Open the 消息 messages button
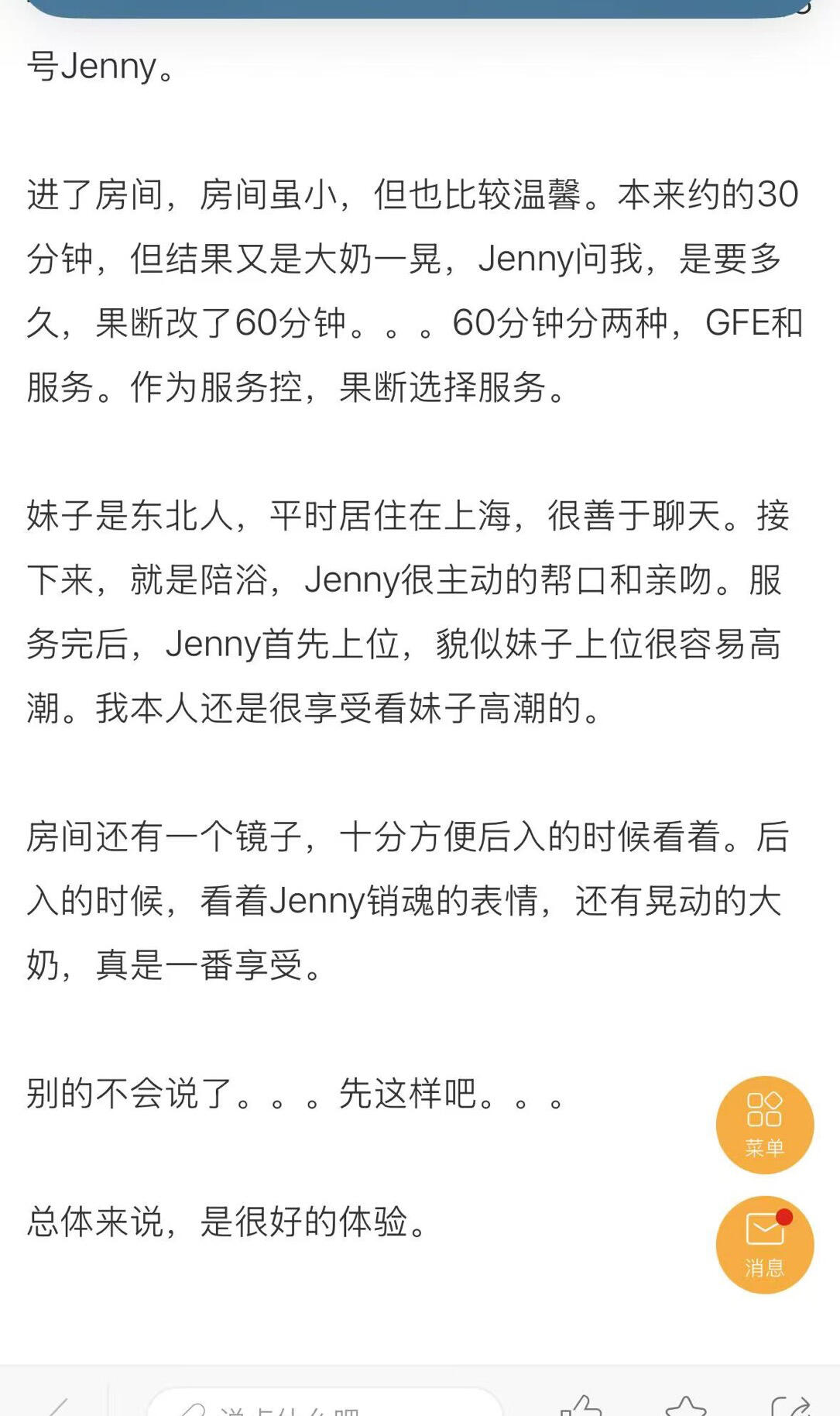Screen dimensions: 840x1416 point(764,1244)
